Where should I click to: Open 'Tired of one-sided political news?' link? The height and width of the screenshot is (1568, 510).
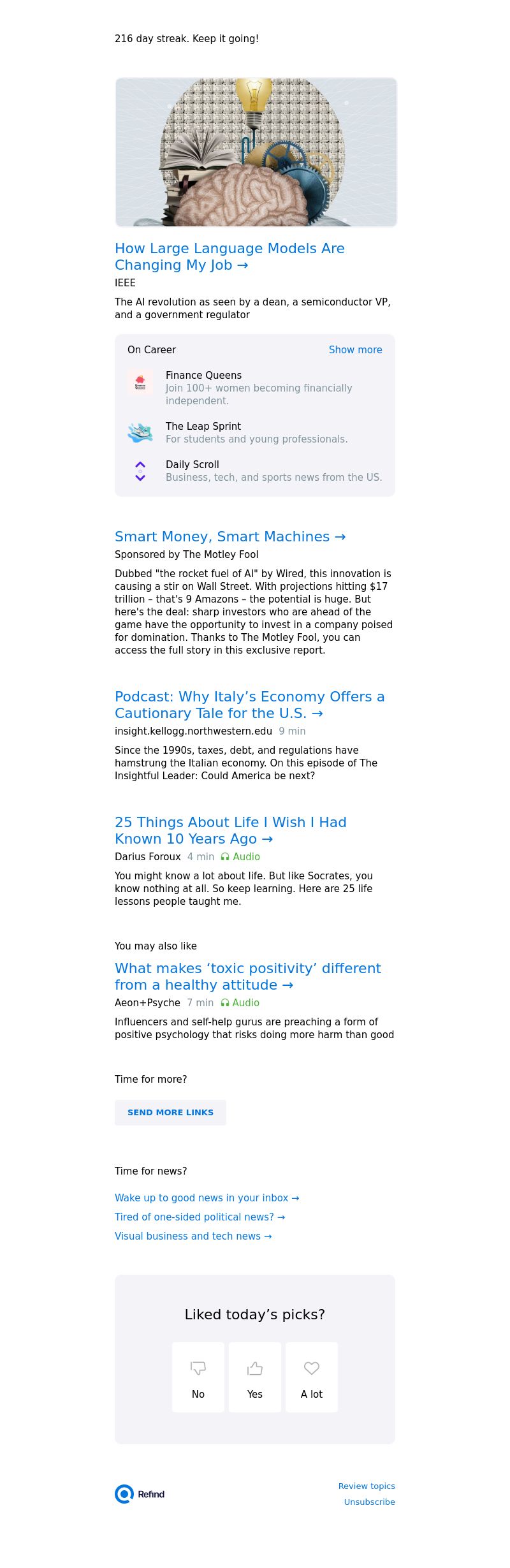click(200, 1217)
